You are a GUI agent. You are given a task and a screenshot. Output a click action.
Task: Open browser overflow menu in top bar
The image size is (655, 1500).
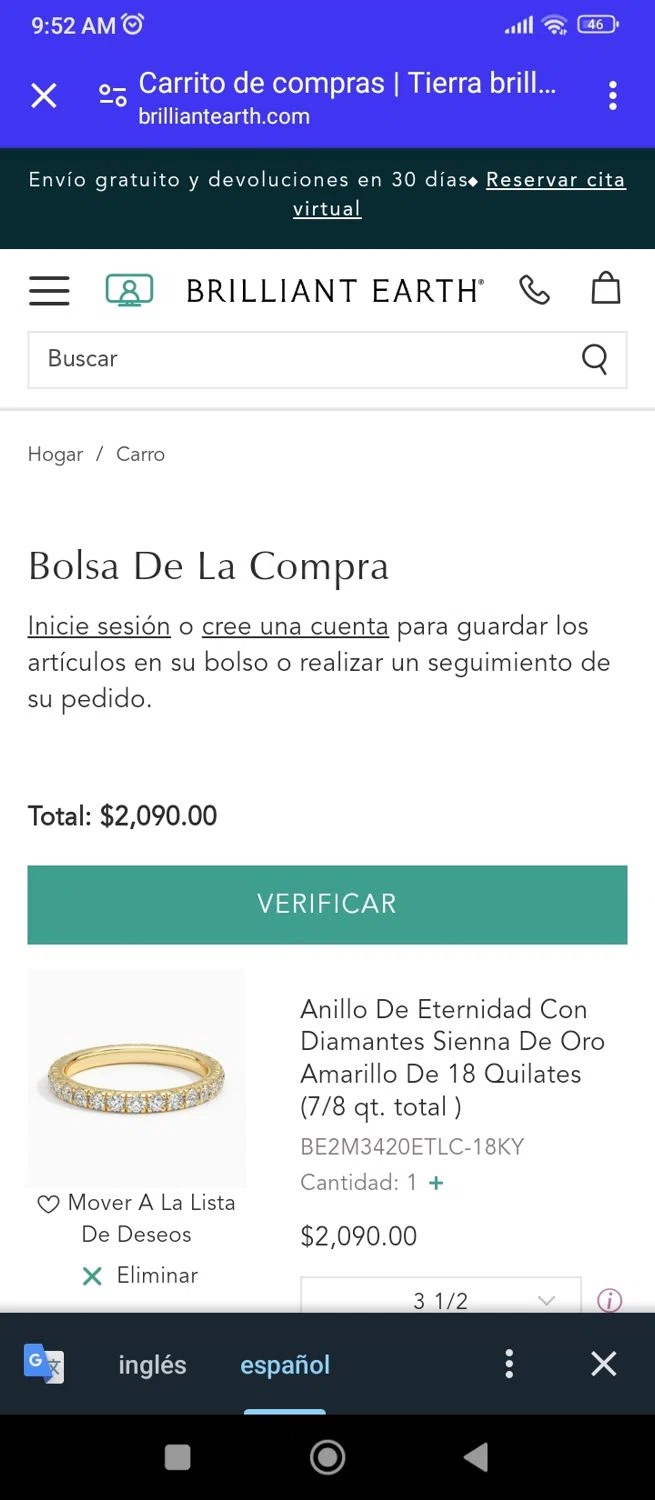[x=612, y=96]
